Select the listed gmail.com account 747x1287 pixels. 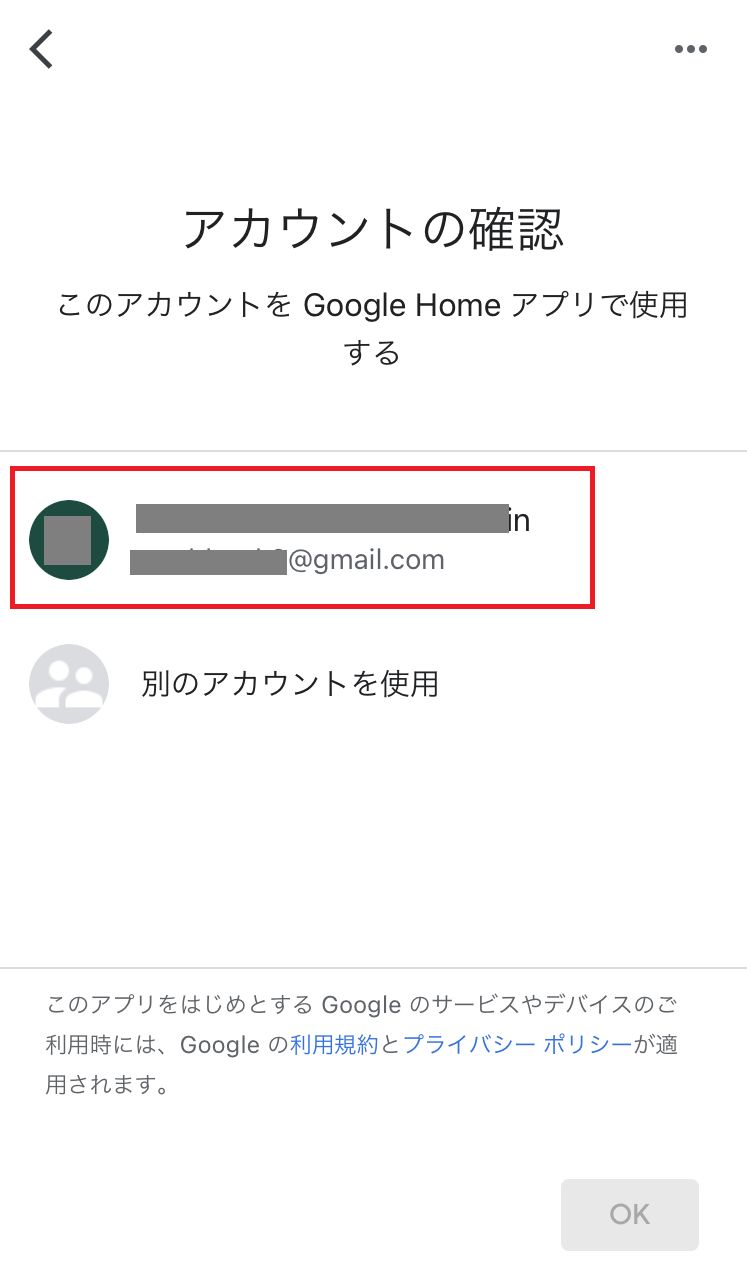(x=302, y=538)
